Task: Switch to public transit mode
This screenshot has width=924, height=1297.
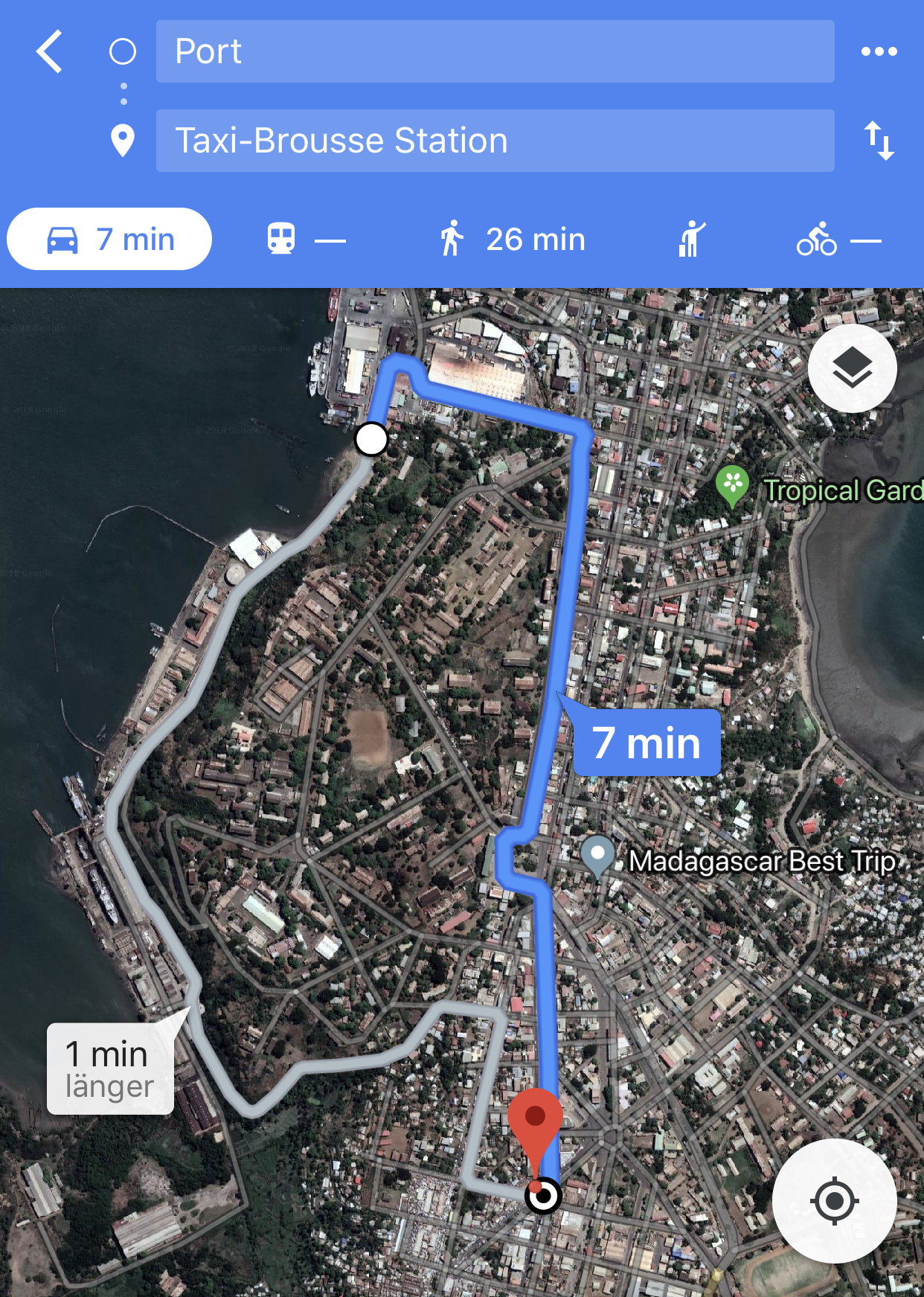Action: 306,240
